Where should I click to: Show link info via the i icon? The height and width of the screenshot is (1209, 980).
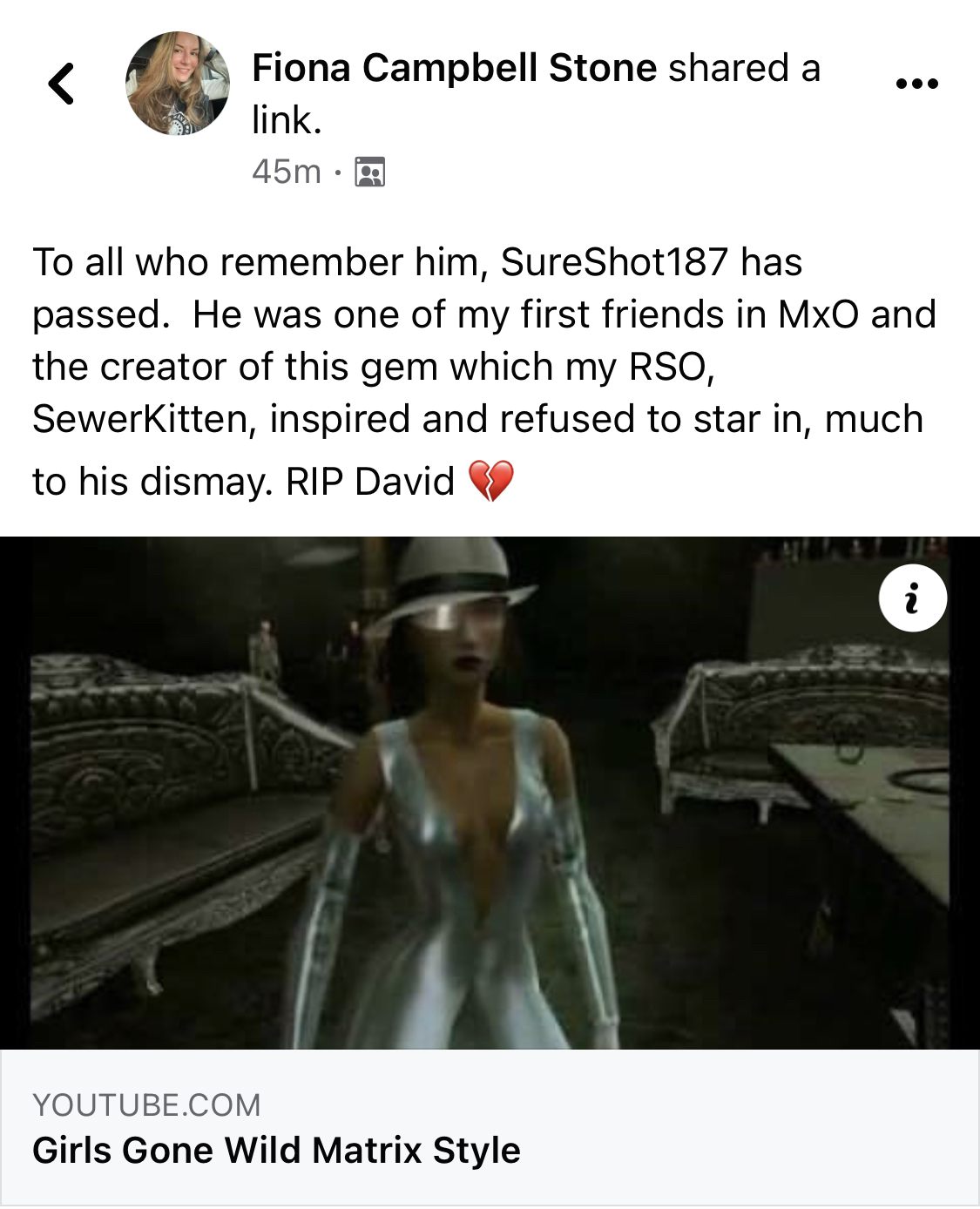tap(912, 599)
